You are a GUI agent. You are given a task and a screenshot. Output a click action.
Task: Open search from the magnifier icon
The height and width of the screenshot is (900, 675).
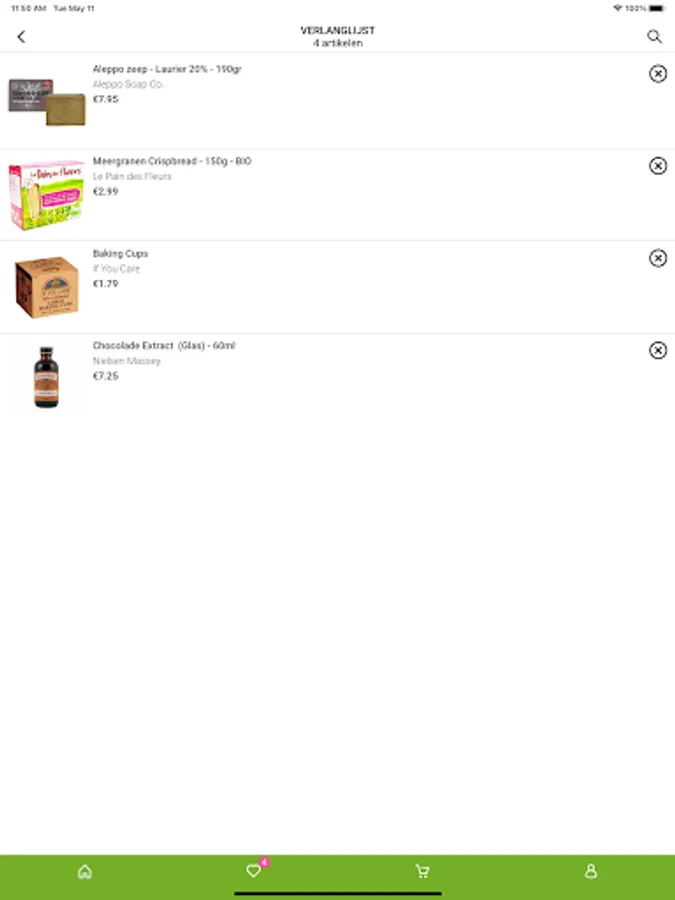pyautogui.click(x=654, y=37)
